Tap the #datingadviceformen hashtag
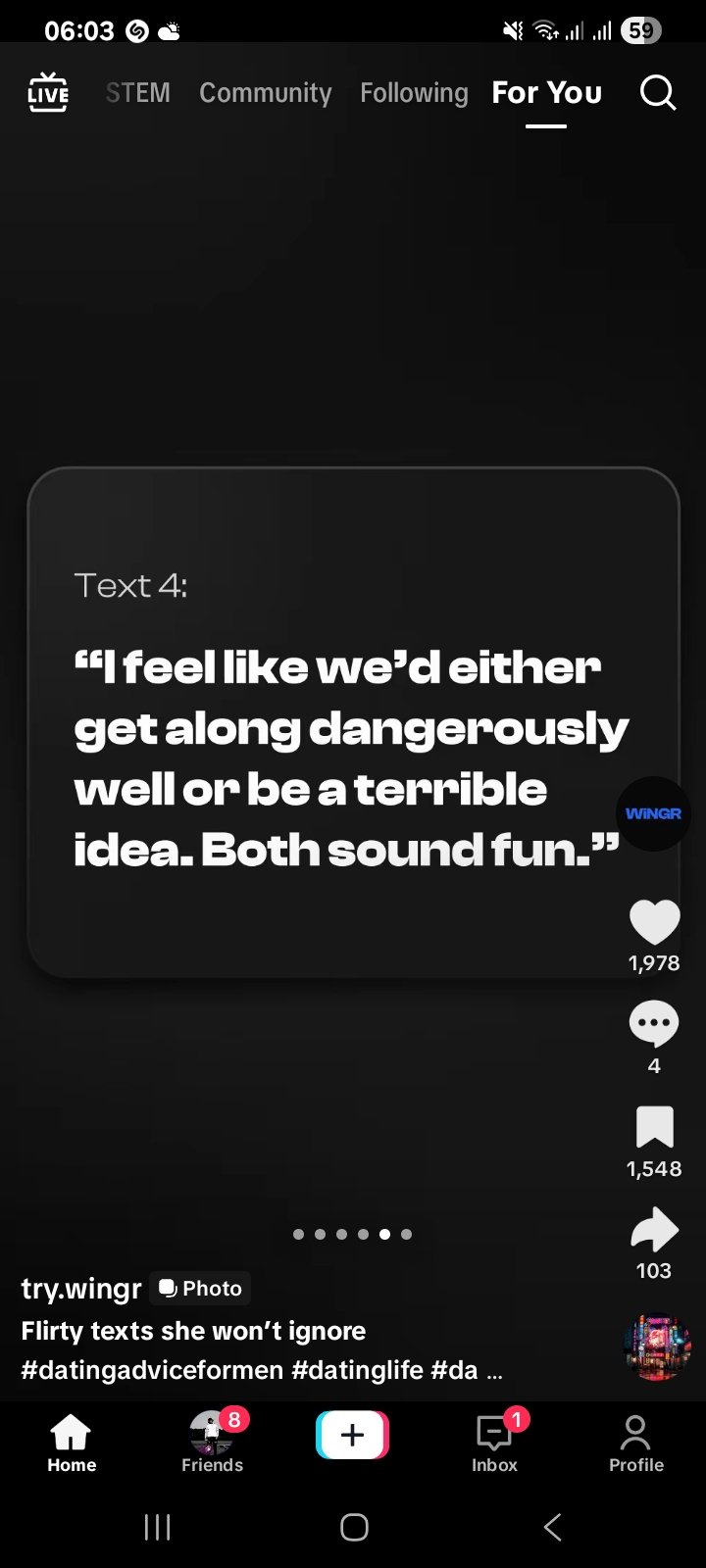The height and width of the screenshot is (1568, 706). point(152,1370)
